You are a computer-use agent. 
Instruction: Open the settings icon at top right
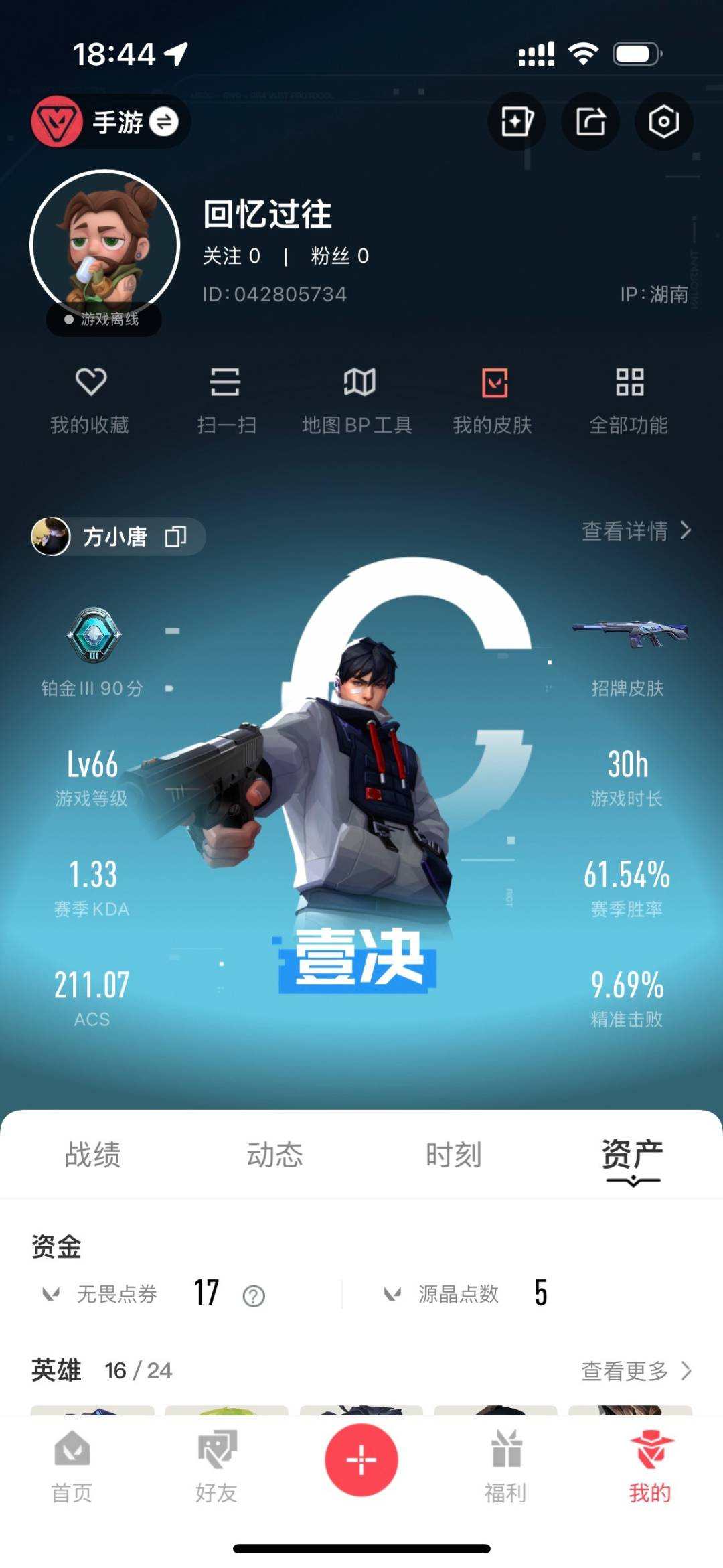click(x=663, y=121)
